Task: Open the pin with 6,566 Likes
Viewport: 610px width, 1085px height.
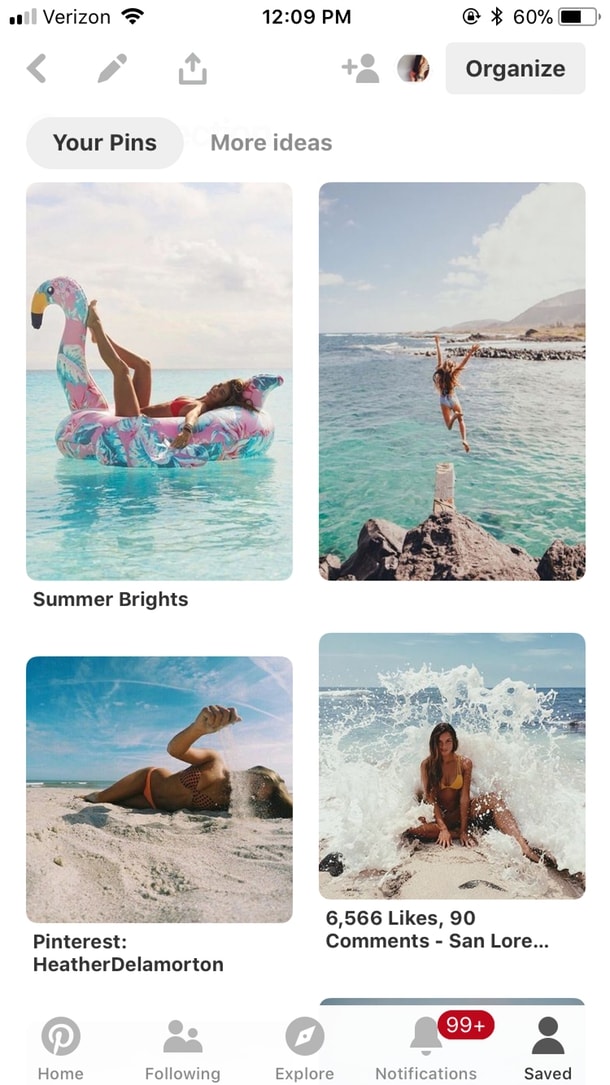Action: (x=452, y=766)
